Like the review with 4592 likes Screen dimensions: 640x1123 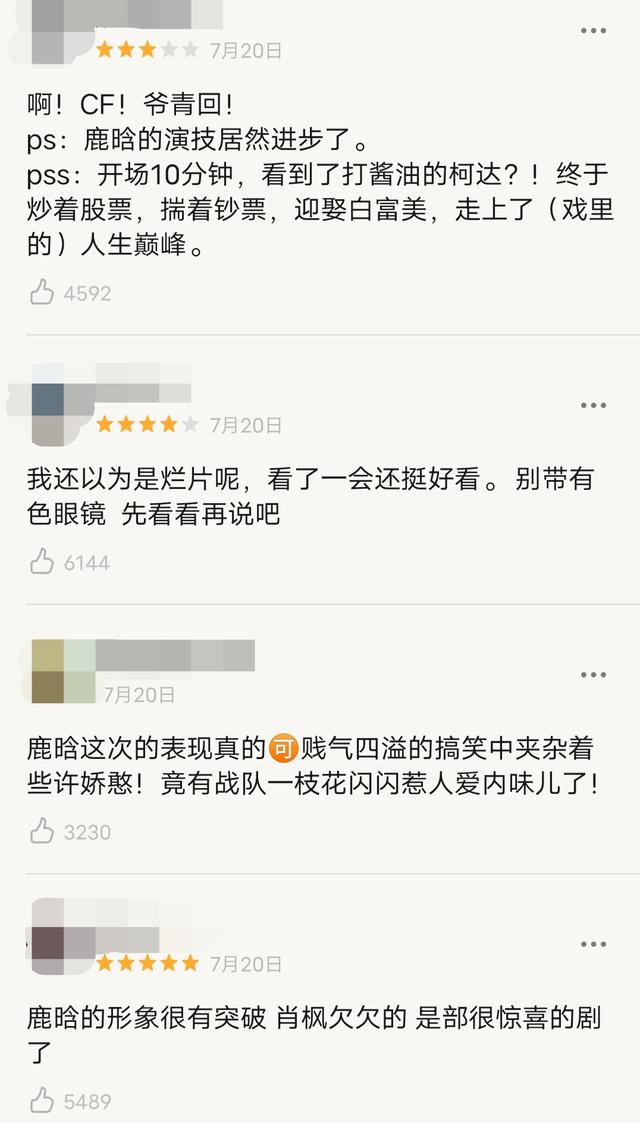[42, 293]
